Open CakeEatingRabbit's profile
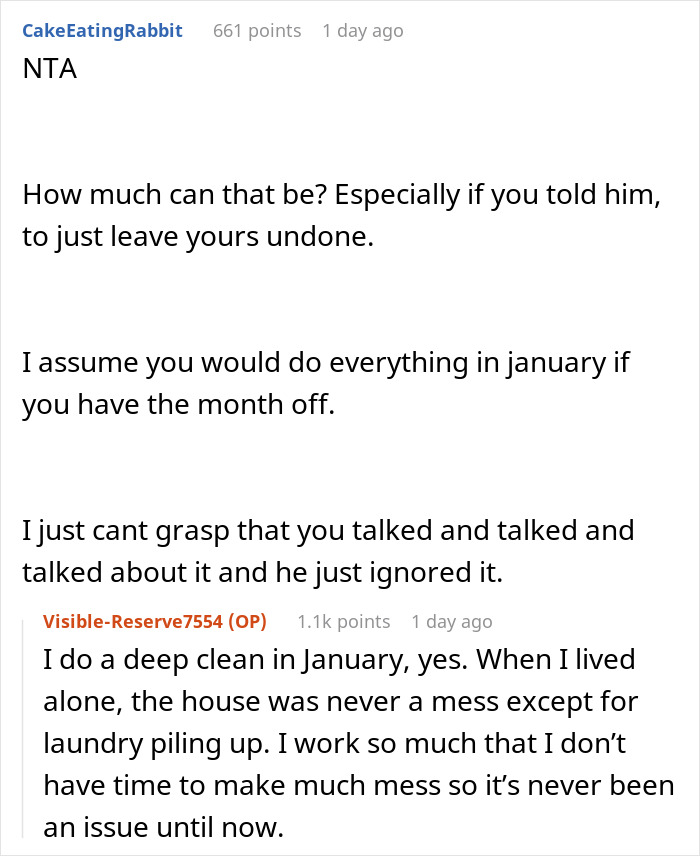The width and height of the screenshot is (700, 856). pos(102,31)
